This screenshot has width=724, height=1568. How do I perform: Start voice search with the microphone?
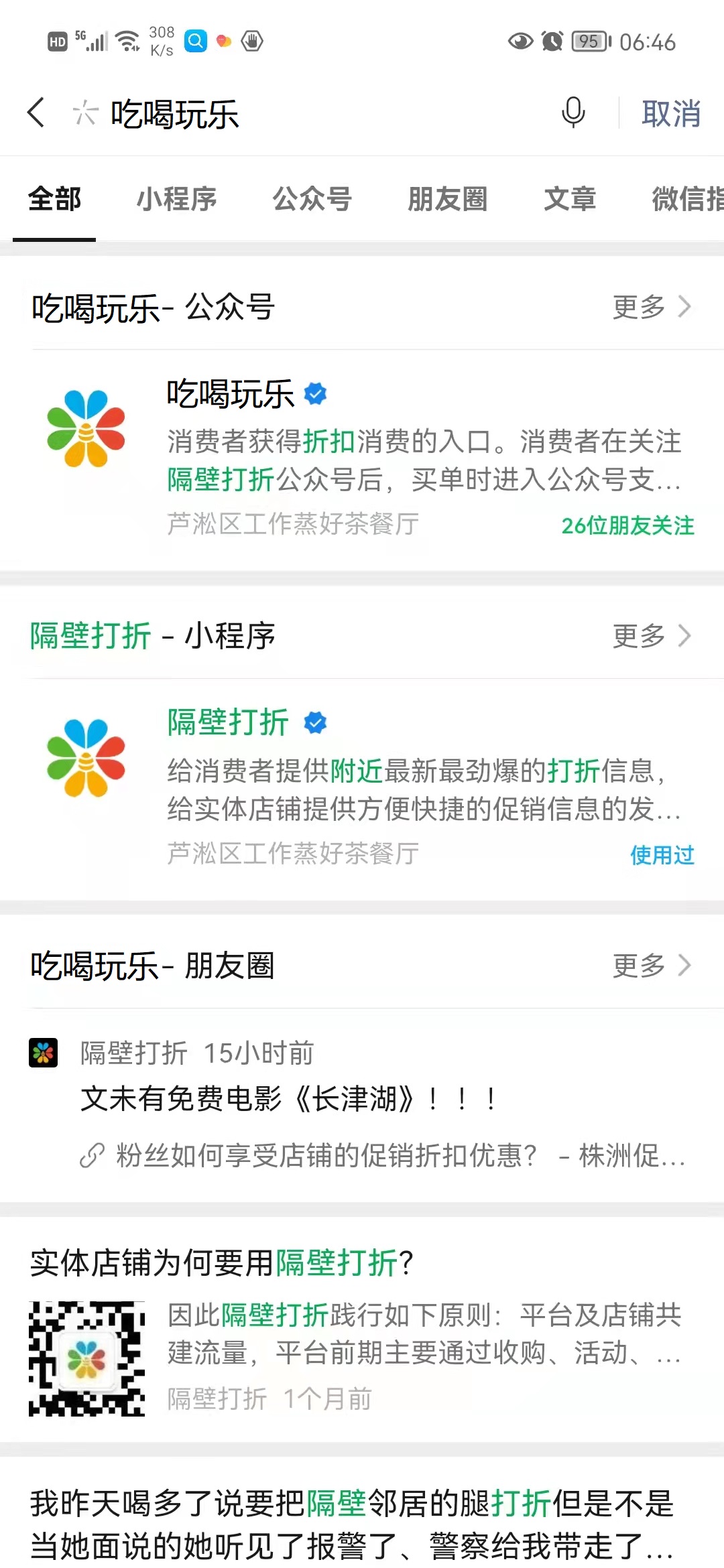[573, 112]
